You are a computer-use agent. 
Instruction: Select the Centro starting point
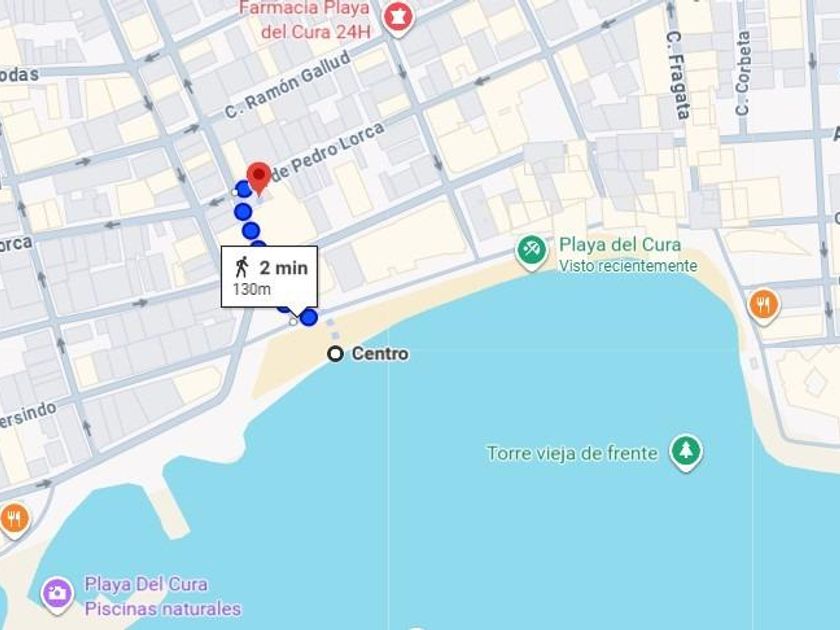pyautogui.click(x=335, y=354)
